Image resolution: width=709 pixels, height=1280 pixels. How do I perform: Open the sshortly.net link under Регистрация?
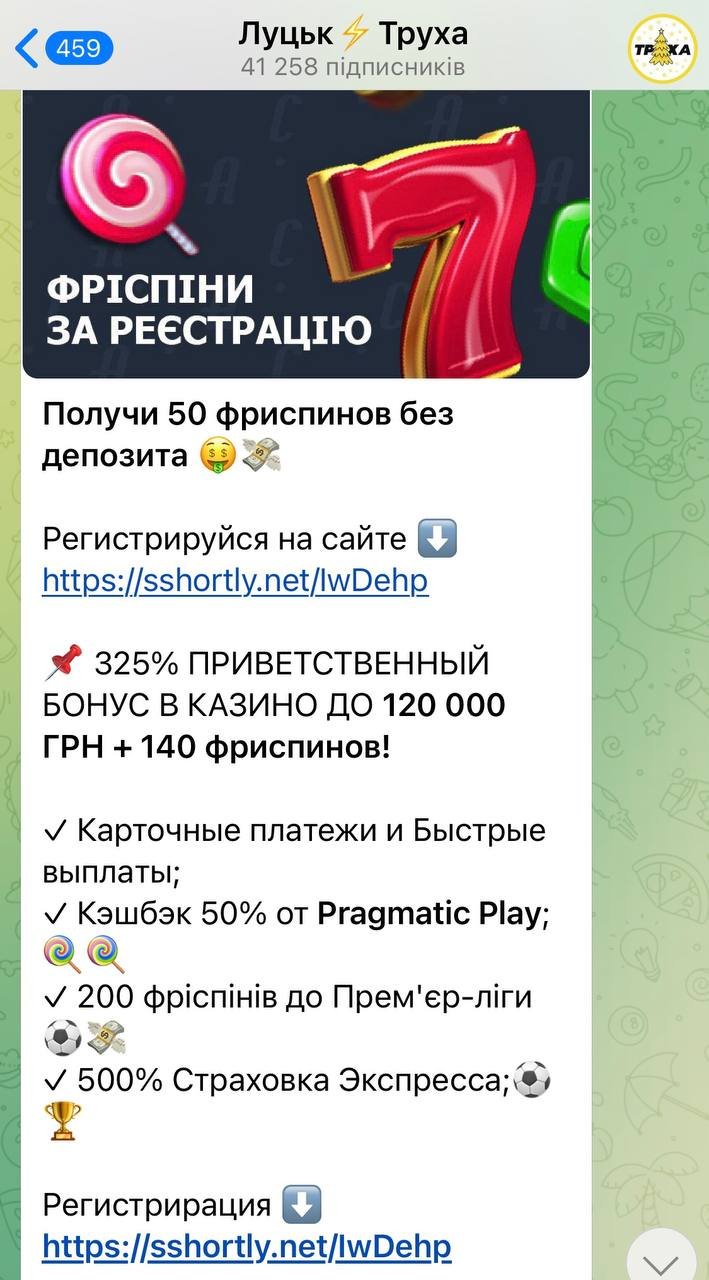(x=246, y=1247)
